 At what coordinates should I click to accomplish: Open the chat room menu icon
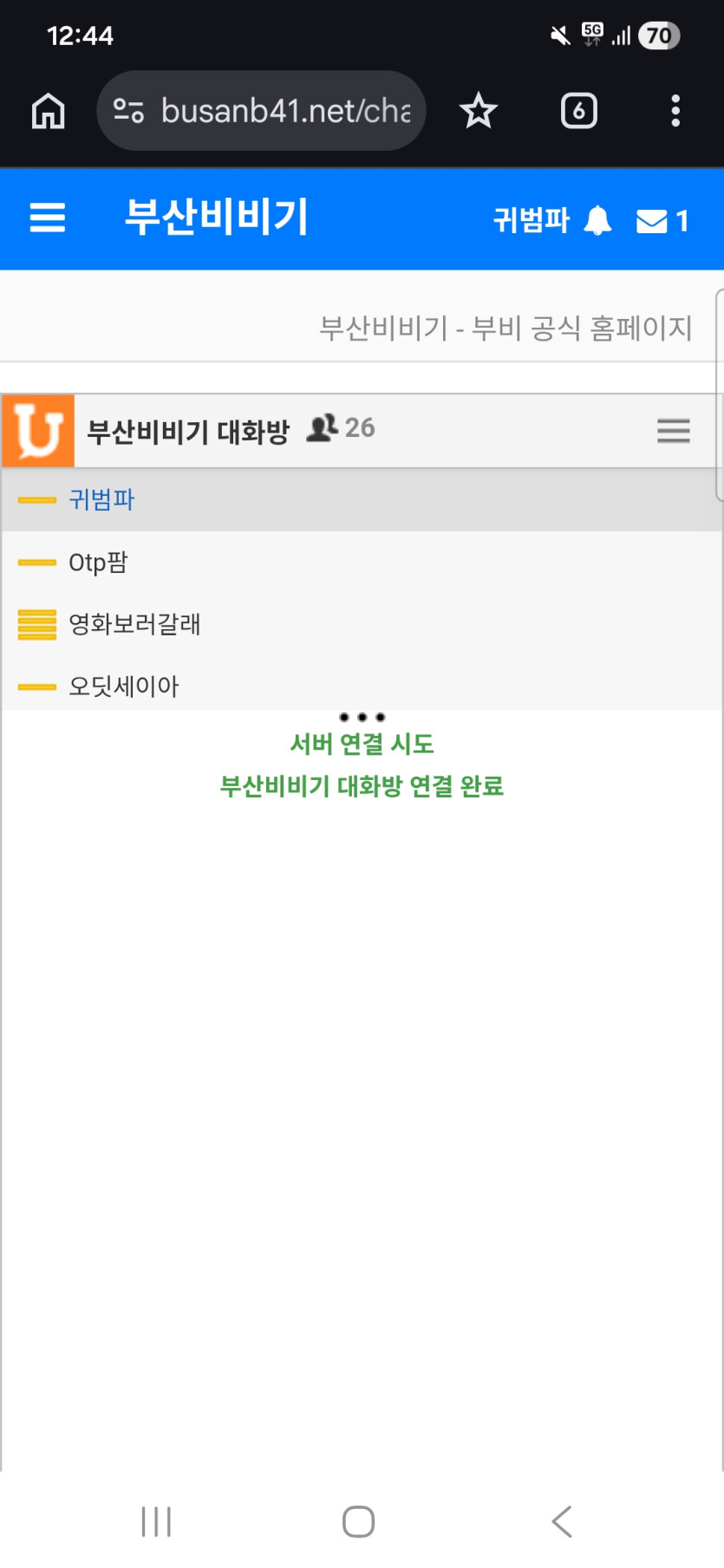[x=674, y=431]
